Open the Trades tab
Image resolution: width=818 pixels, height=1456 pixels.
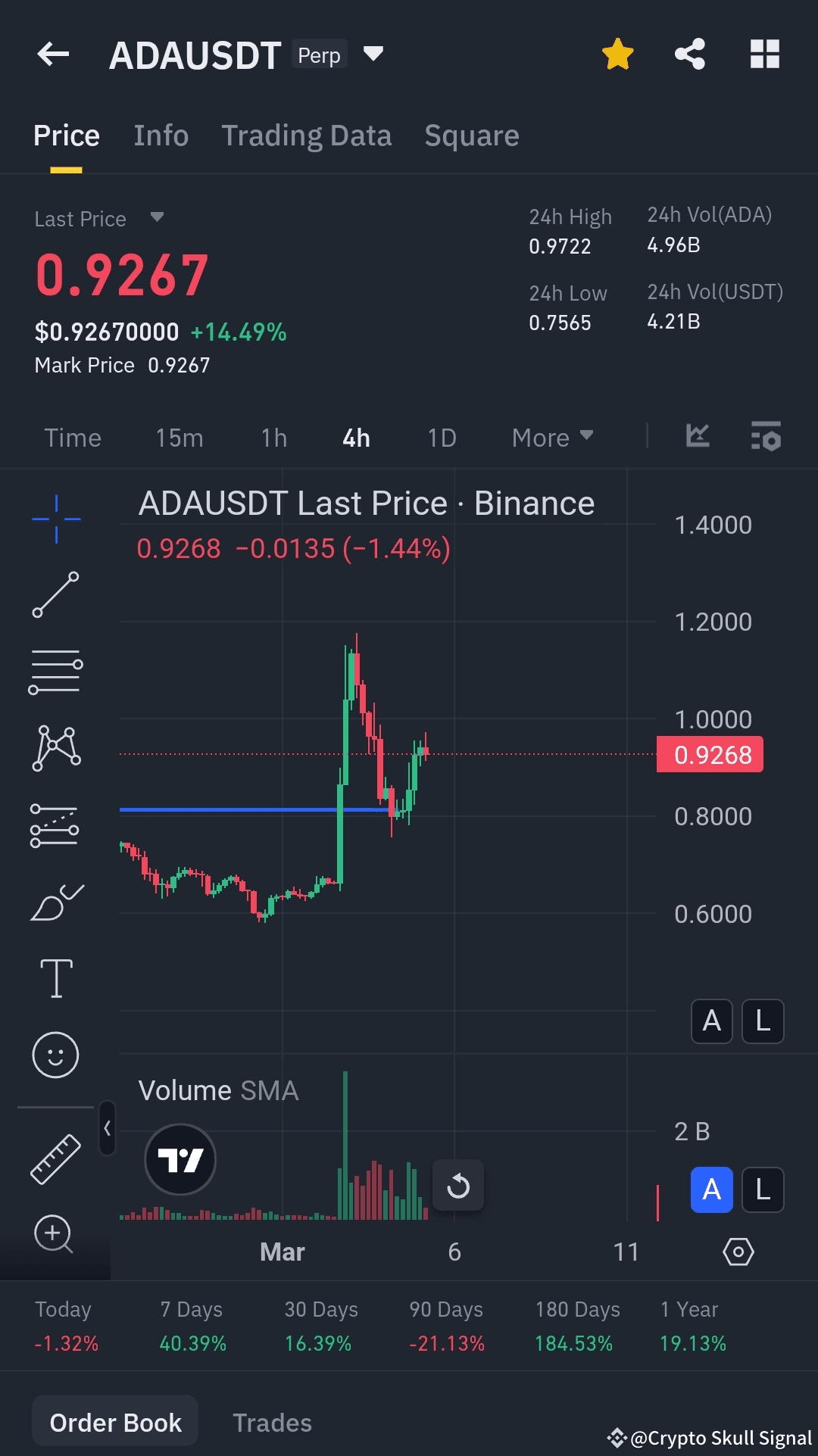pyautogui.click(x=272, y=1422)
